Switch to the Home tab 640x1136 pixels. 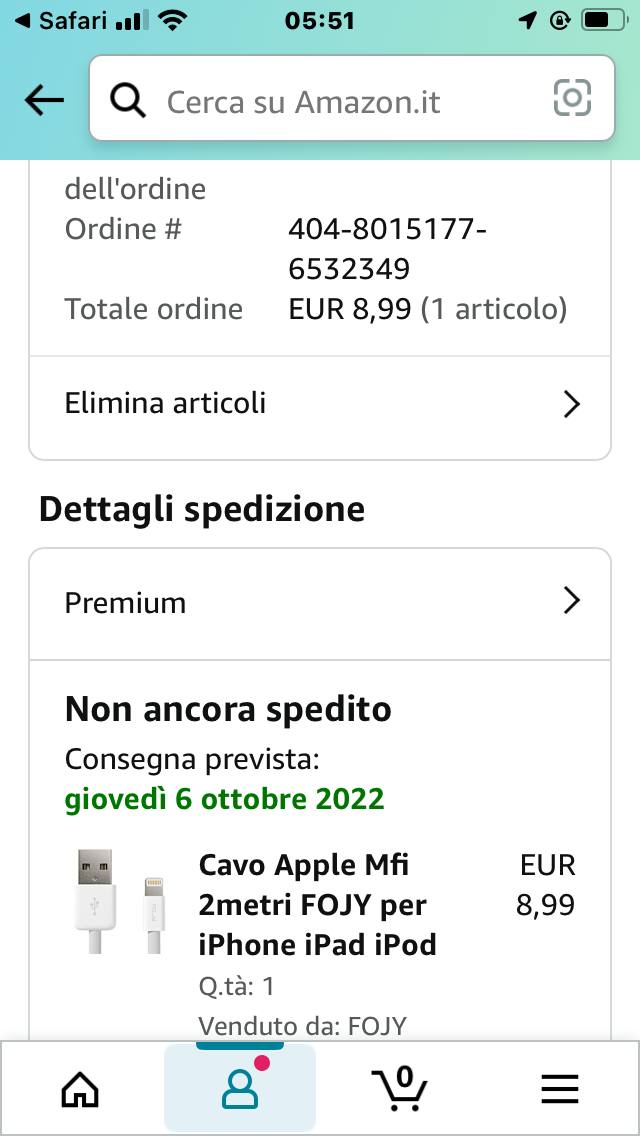80,1088
